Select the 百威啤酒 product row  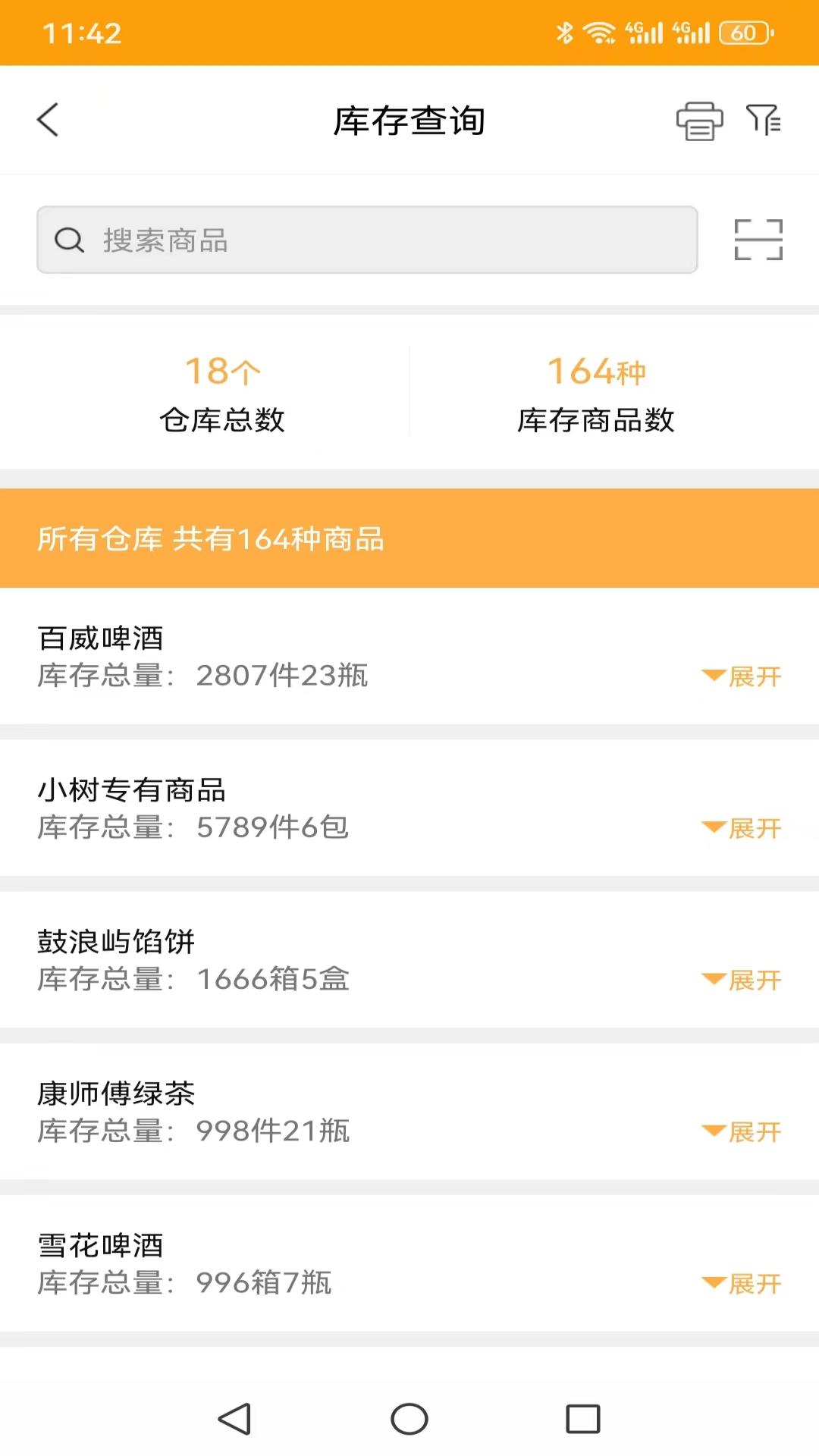(x=303, y=656)
